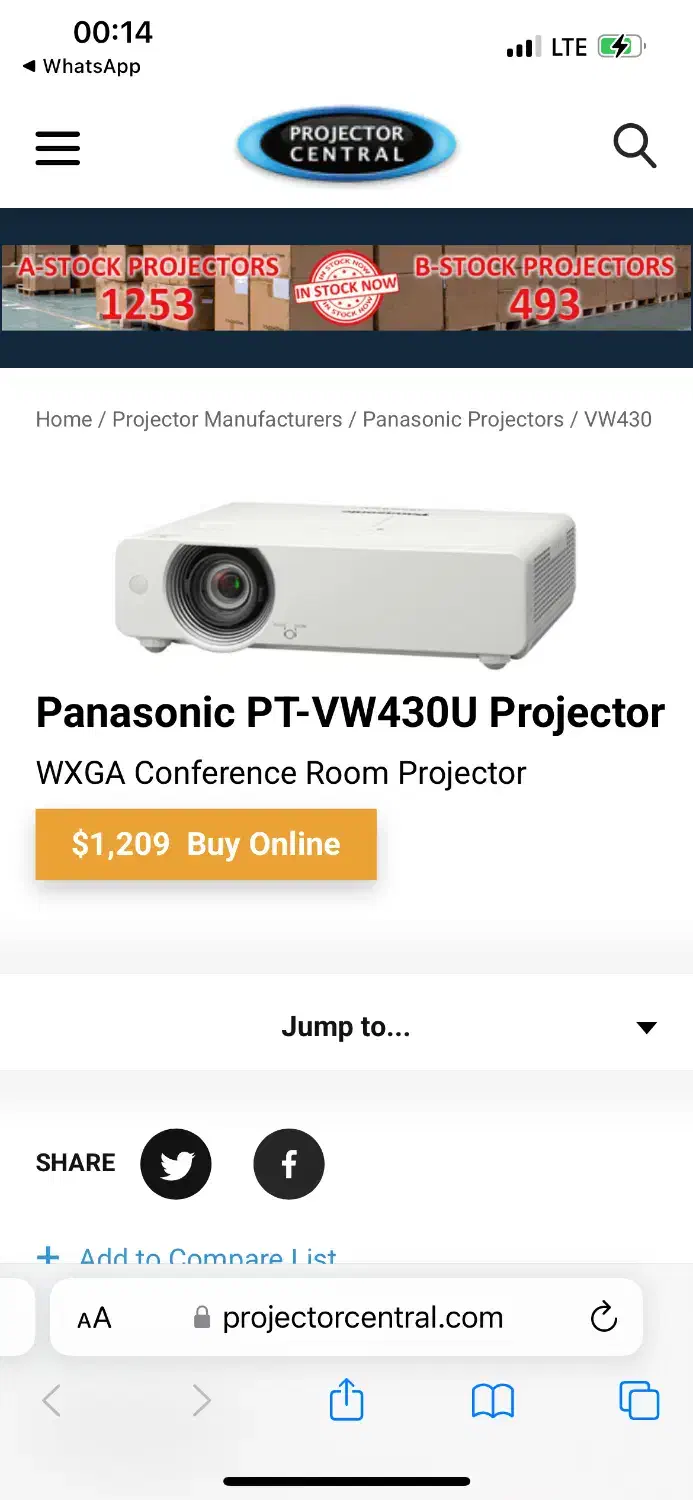Open the in-stock projectors banner

(346, 288)
